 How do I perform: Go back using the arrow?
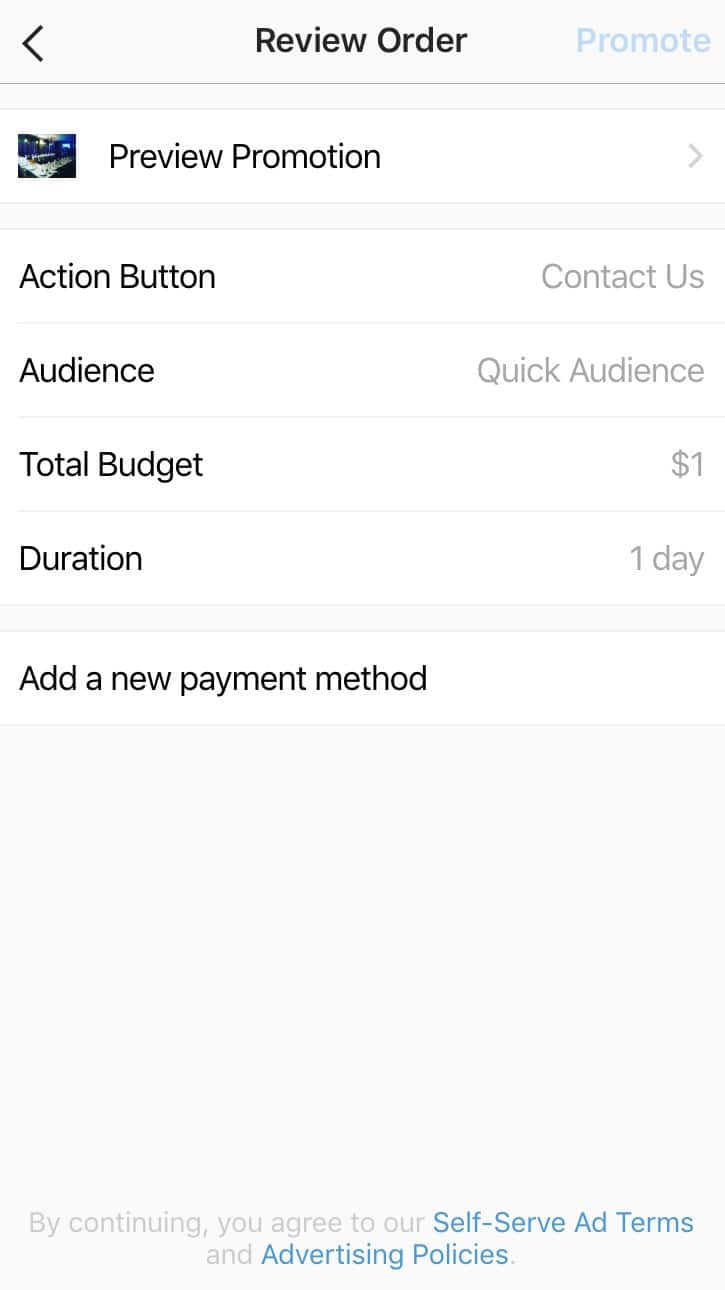[x=33, y=42]
